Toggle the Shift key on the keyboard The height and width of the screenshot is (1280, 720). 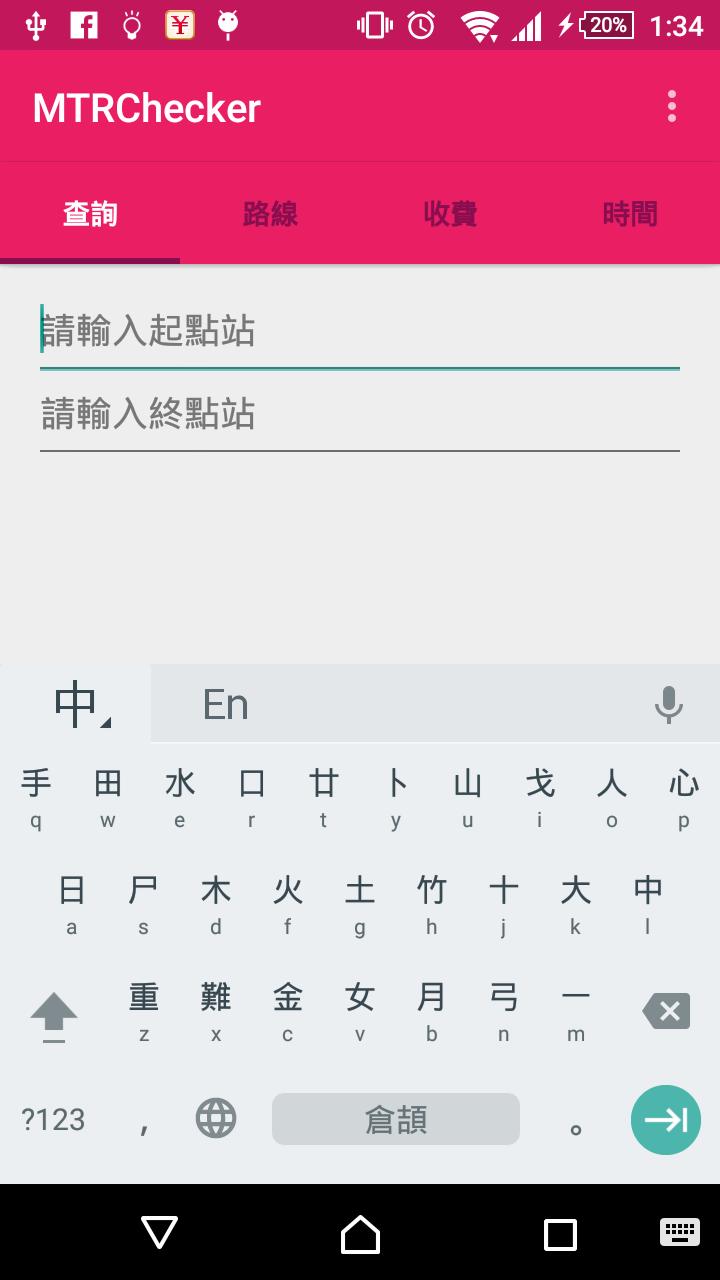tap(53, 1013)
